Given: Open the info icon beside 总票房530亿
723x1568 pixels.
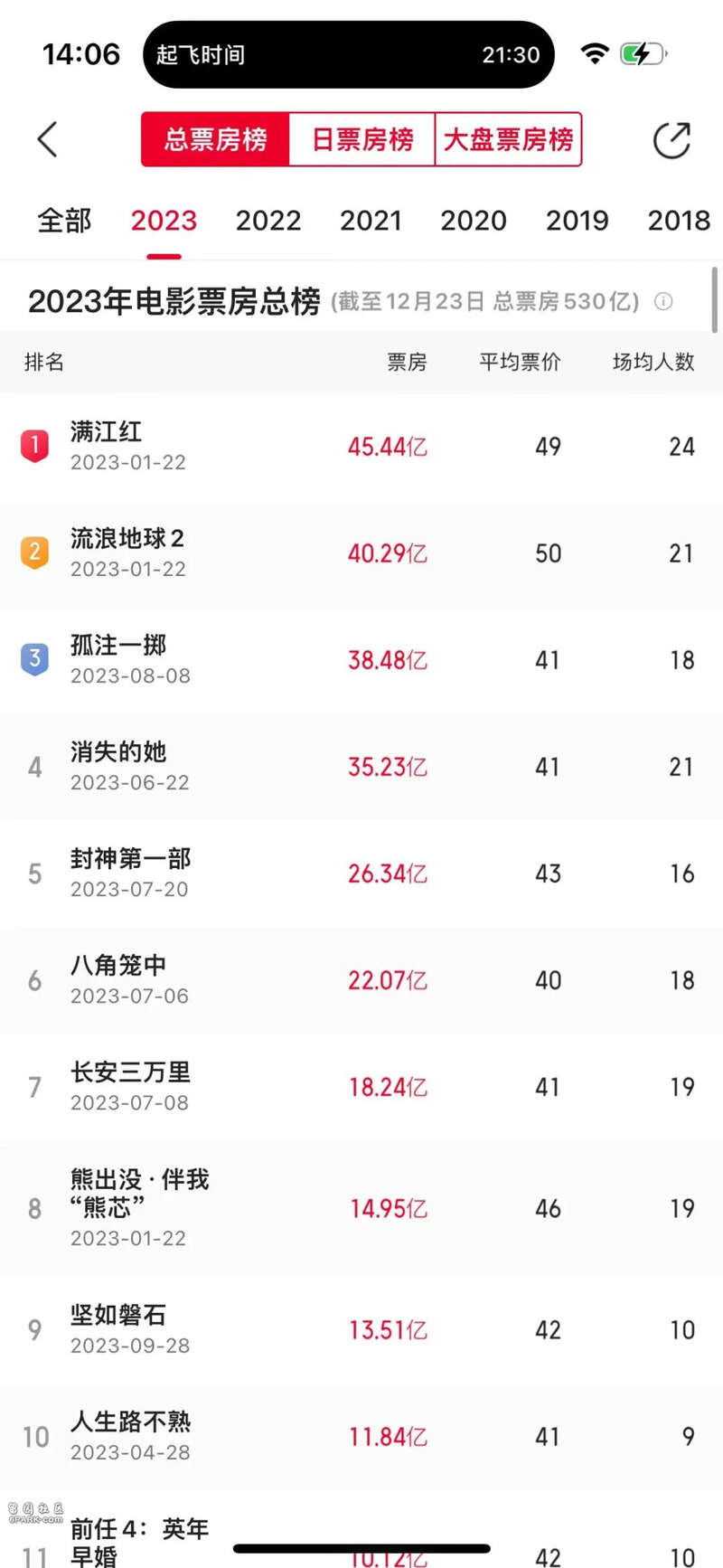Looking at the screenshot, I should 663,301.
